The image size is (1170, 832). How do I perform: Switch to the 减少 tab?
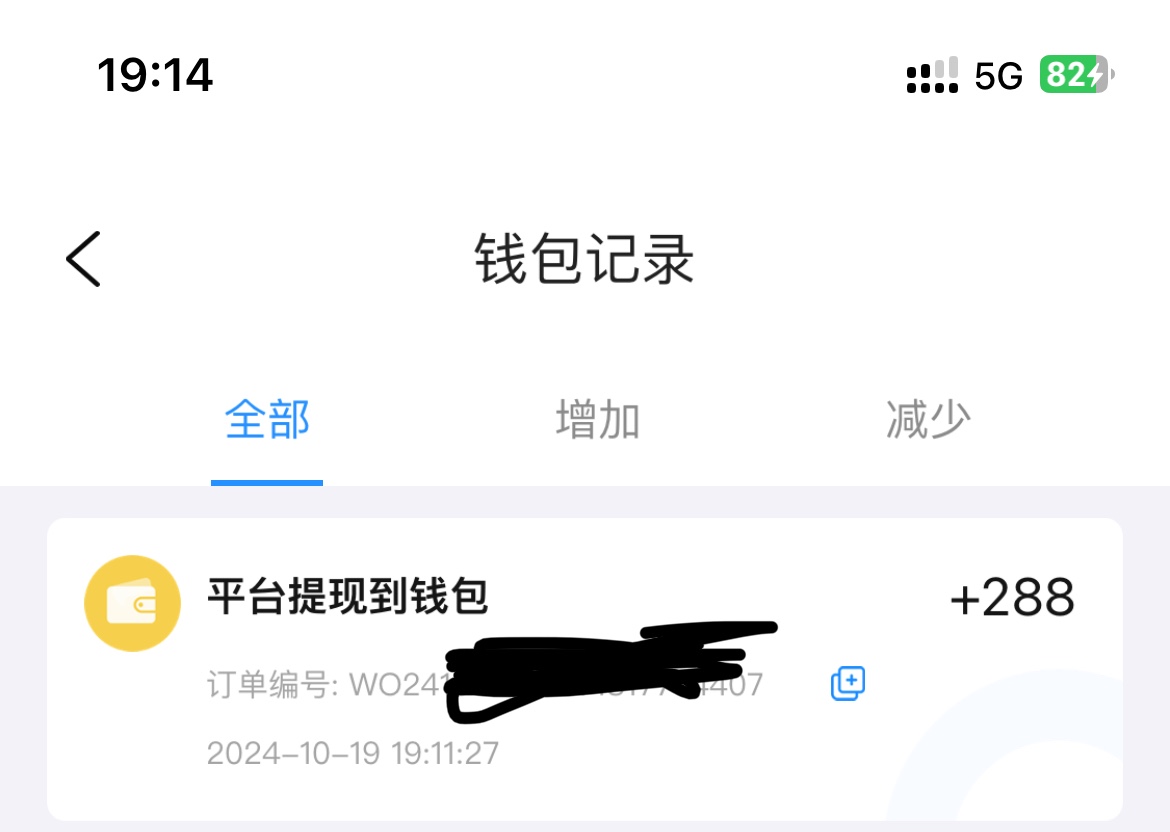tap(927, 421)
